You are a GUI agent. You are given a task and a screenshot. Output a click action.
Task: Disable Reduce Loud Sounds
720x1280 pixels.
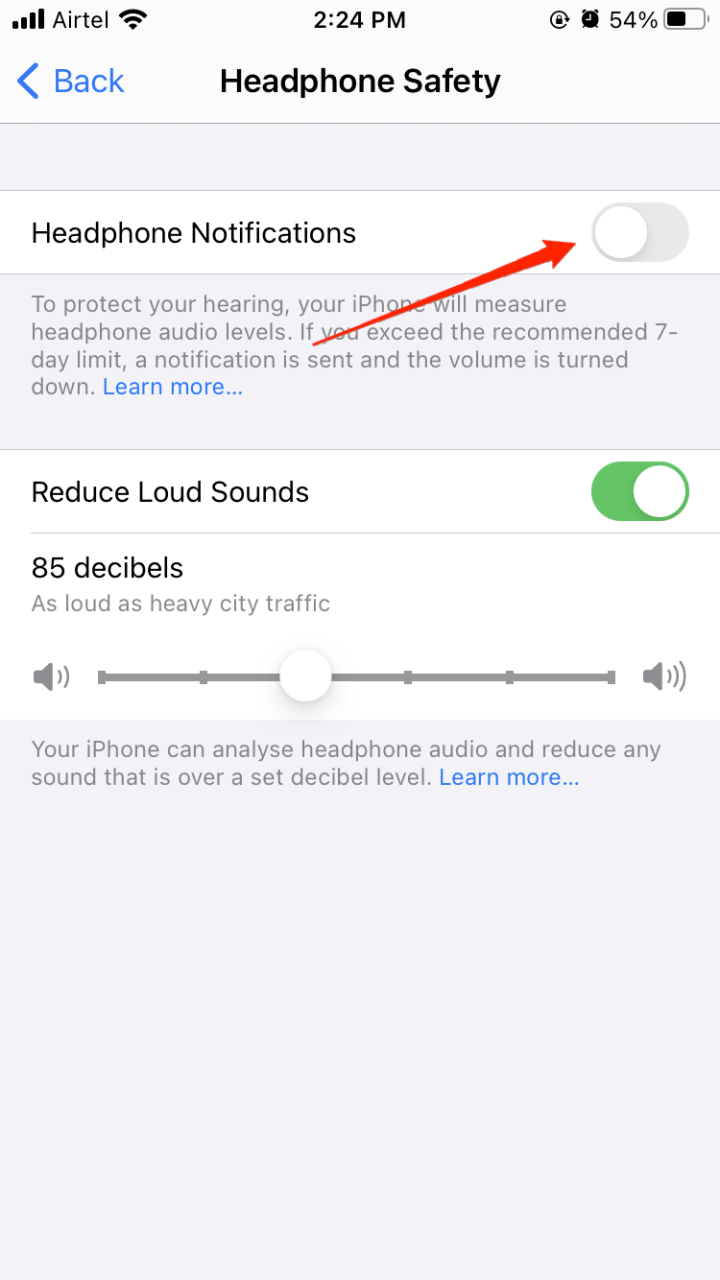pos(640,491)
